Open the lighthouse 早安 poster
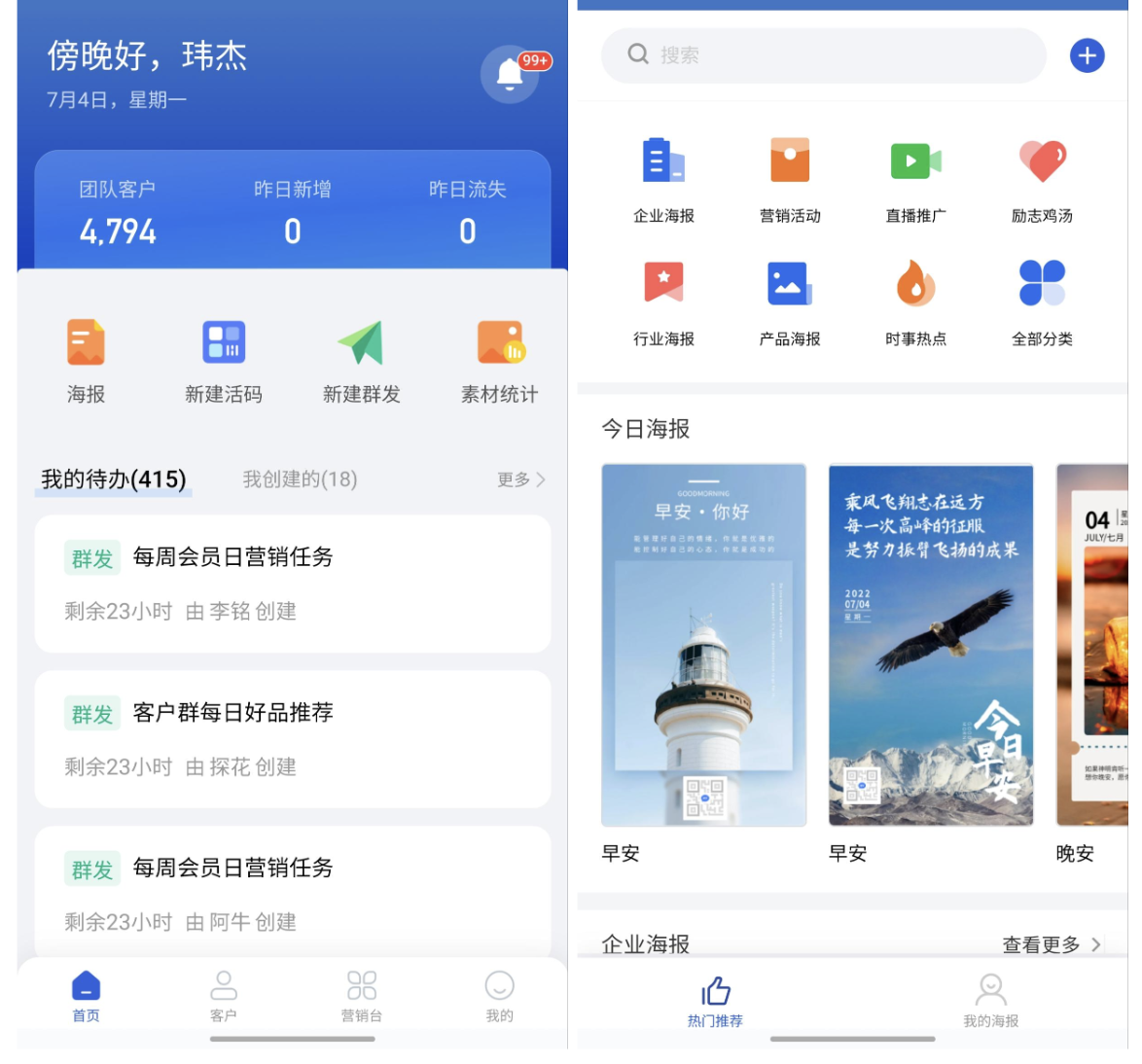The height and width of the screenshot is (1064, 1142). click(x=703, y=645)
